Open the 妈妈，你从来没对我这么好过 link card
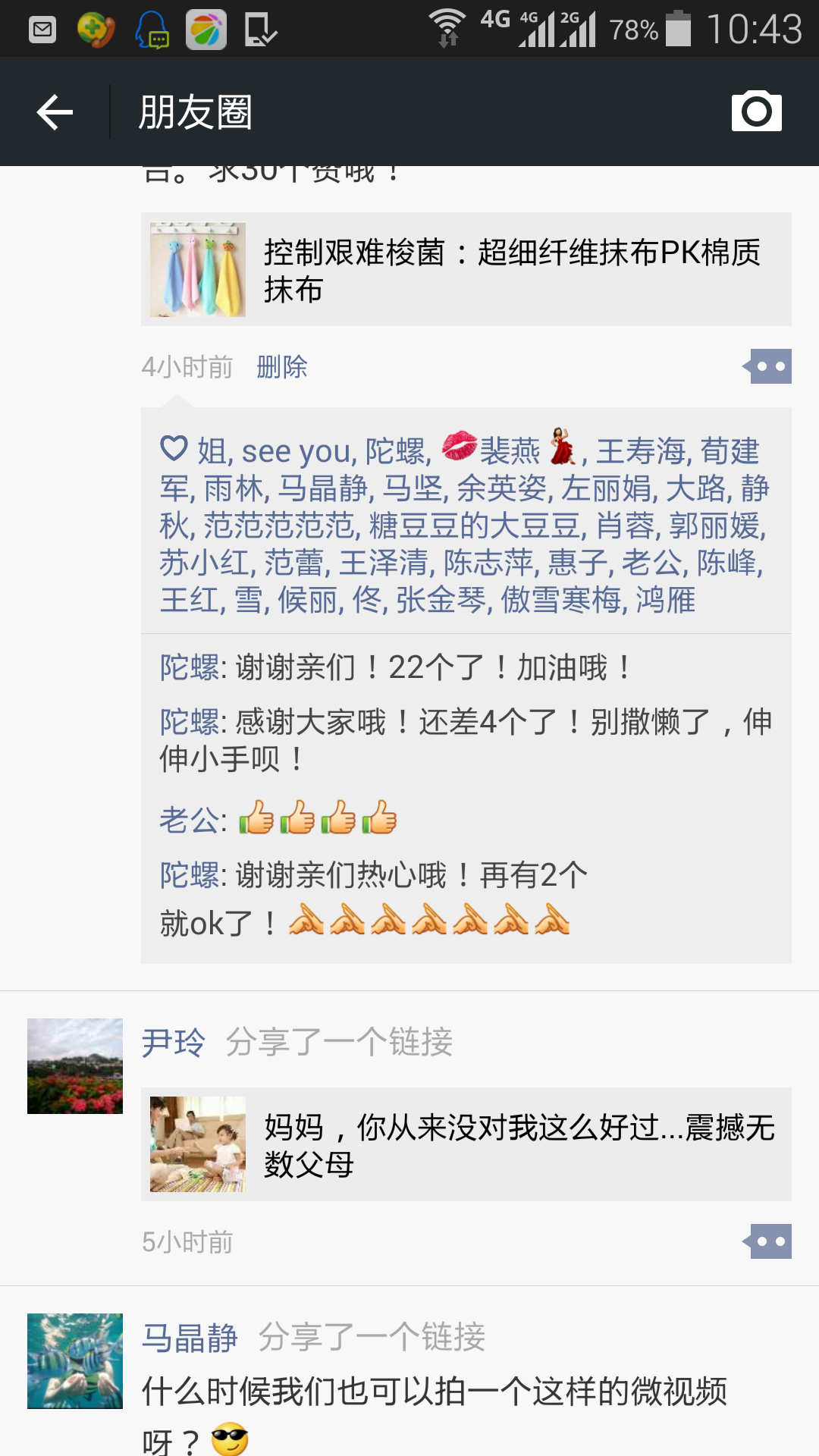Image resolution: width=819 pixels, height=1456 pixels. 466,1144
